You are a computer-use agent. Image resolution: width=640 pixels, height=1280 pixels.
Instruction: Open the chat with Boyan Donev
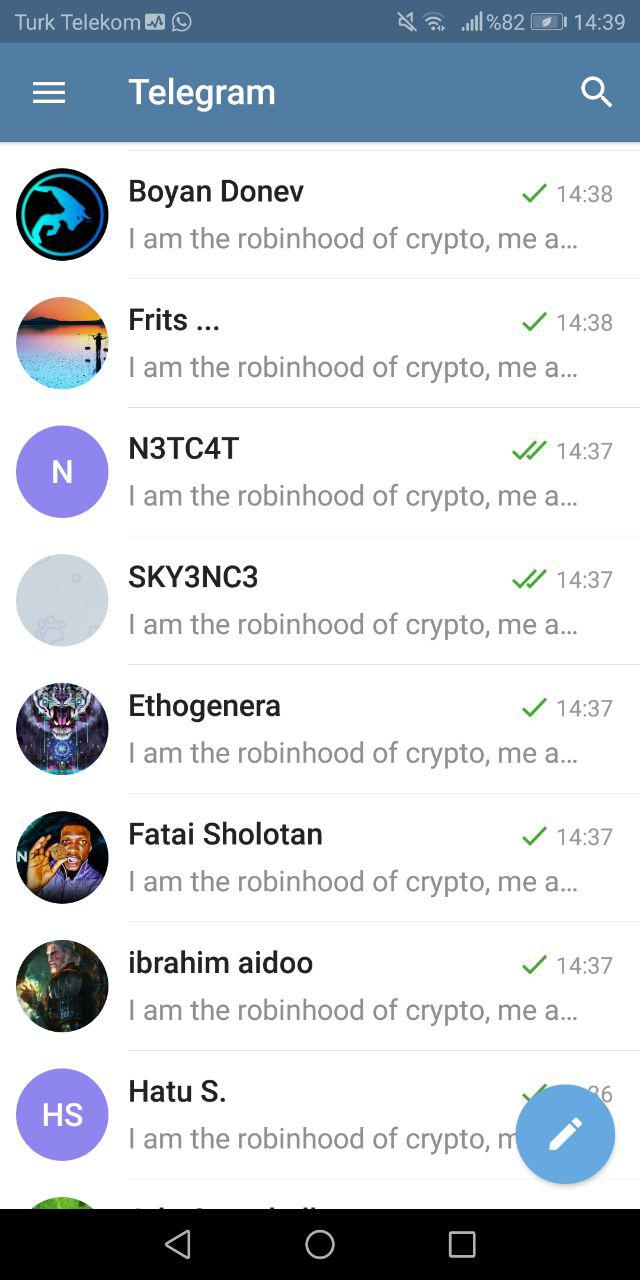(x=350, y=214)
